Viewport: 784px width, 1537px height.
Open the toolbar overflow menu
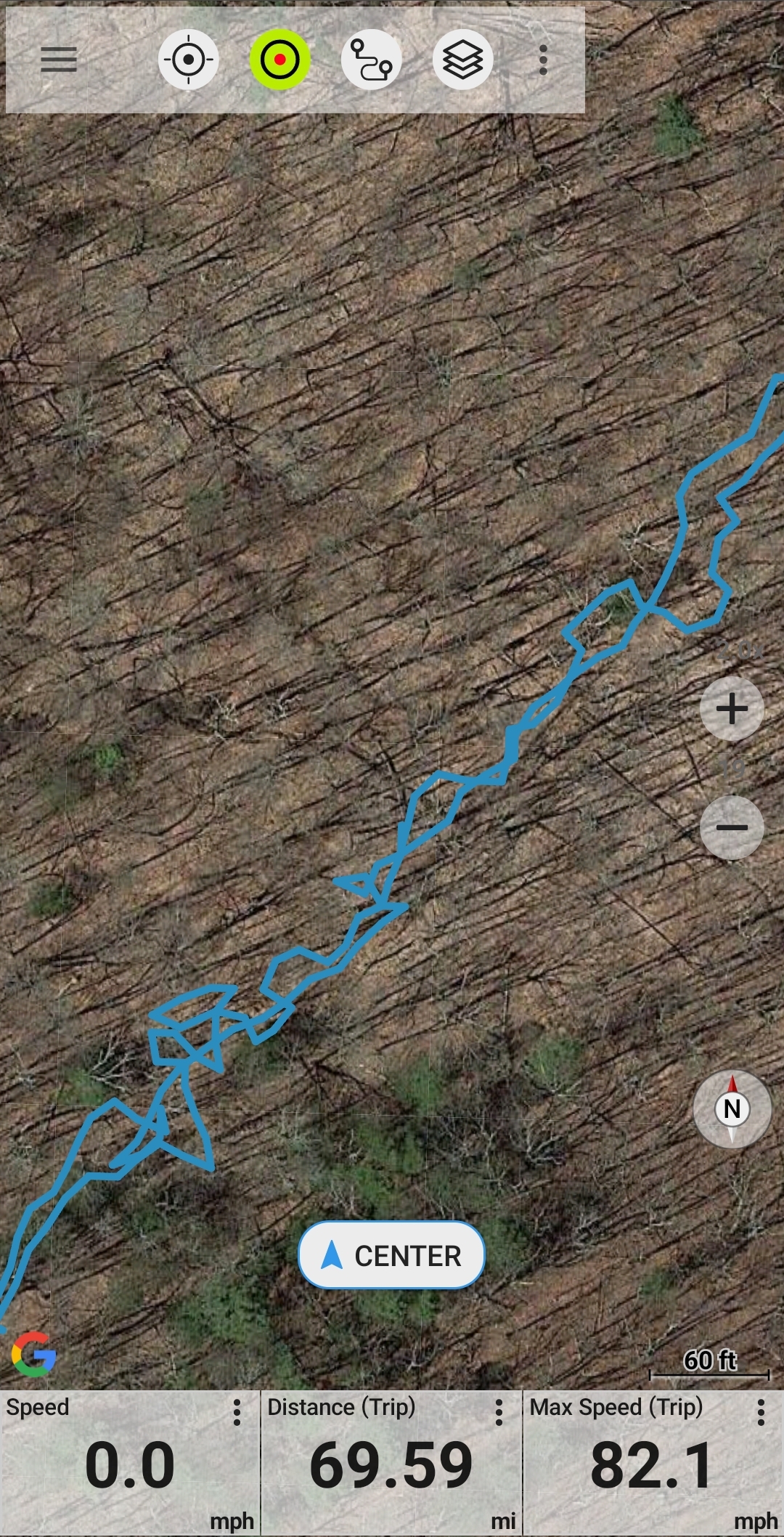coord(543,60)
